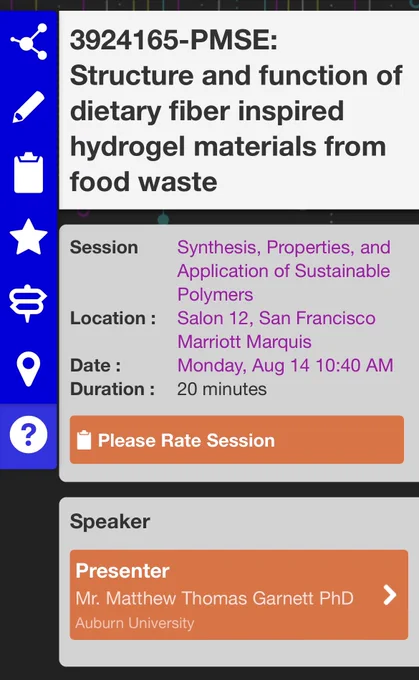Share this presentation via the share icon
Image resolution: width=419 pixels, height=680 pixels.
coord(29,42)
